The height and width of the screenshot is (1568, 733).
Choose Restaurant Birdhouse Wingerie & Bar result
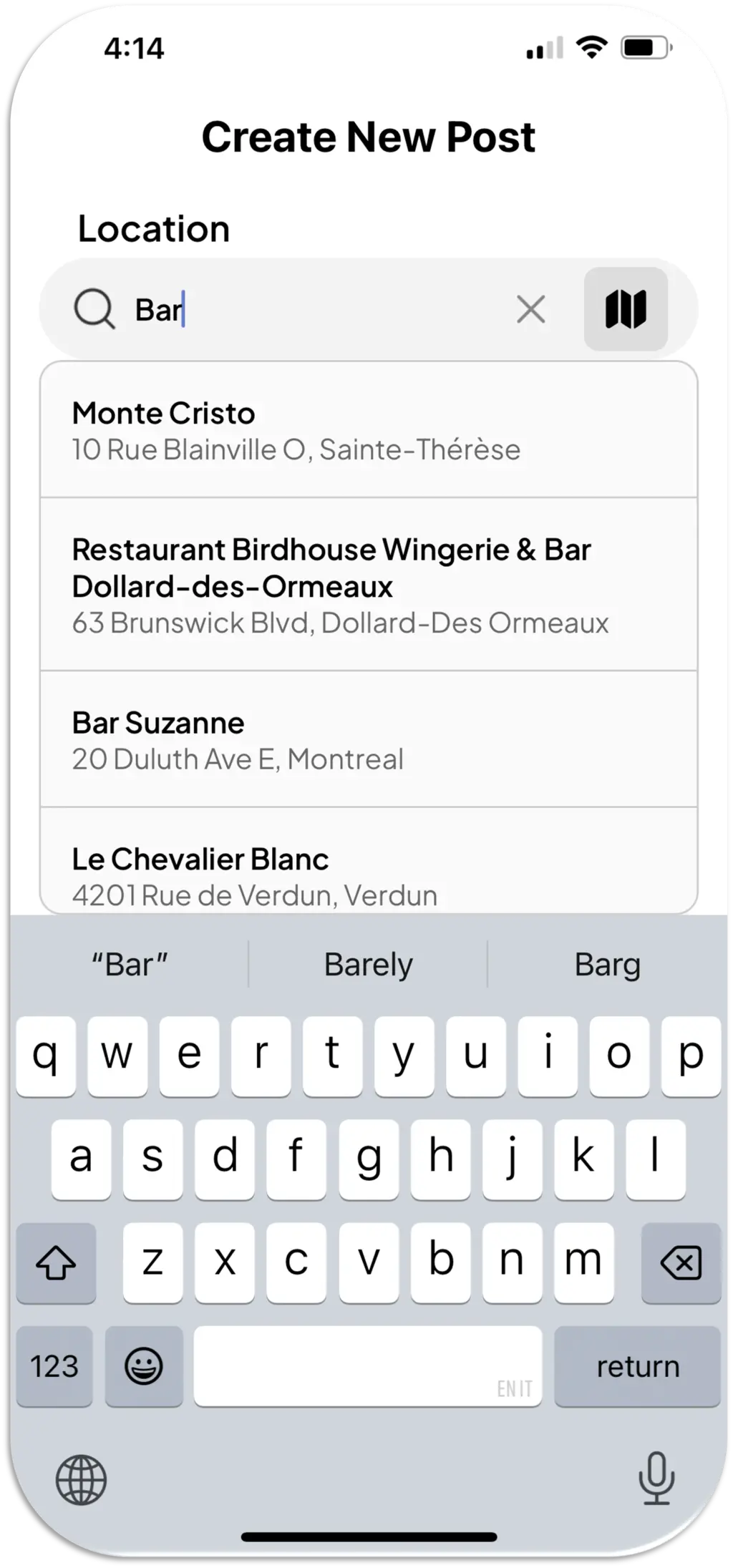point(368,585)
